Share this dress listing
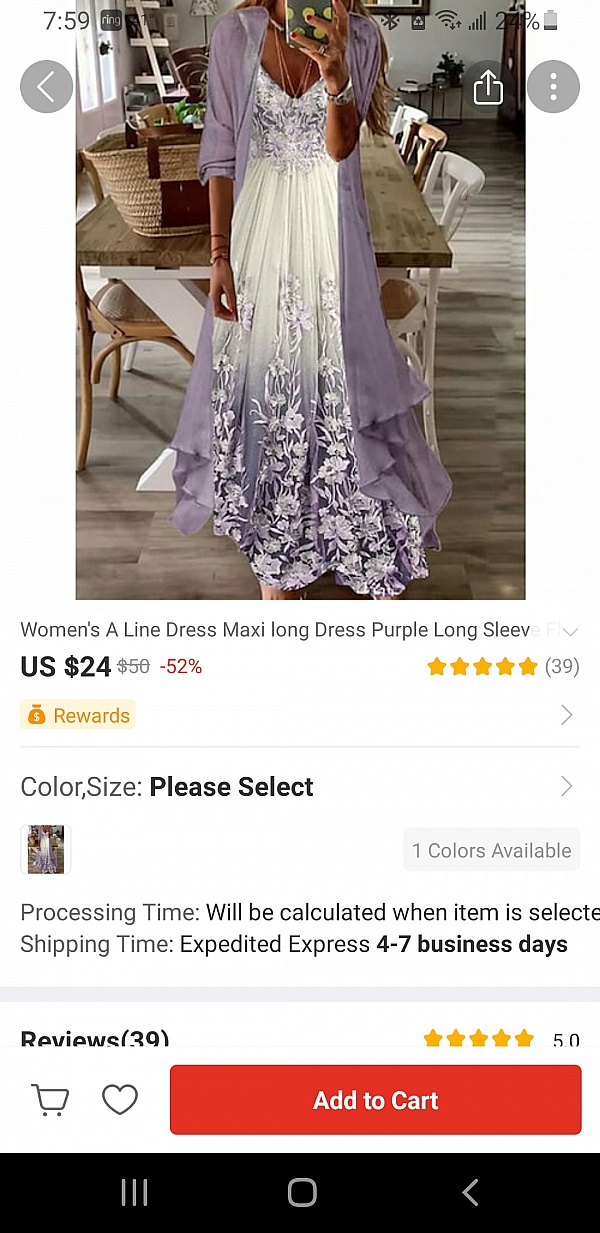The width and height of the screenshot is (600, 1233). point(488,87)
